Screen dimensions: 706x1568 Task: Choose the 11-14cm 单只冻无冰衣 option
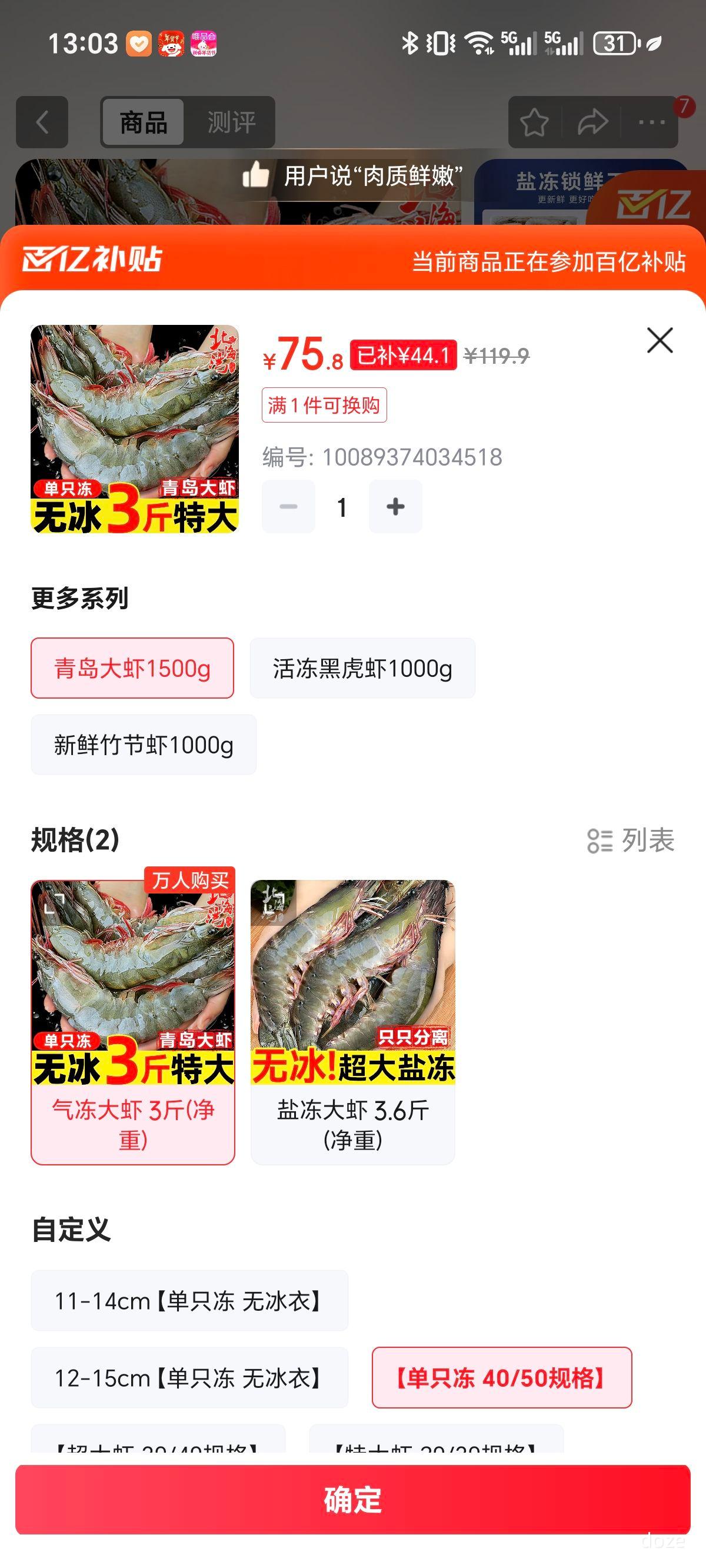[x=189, y=1302]
